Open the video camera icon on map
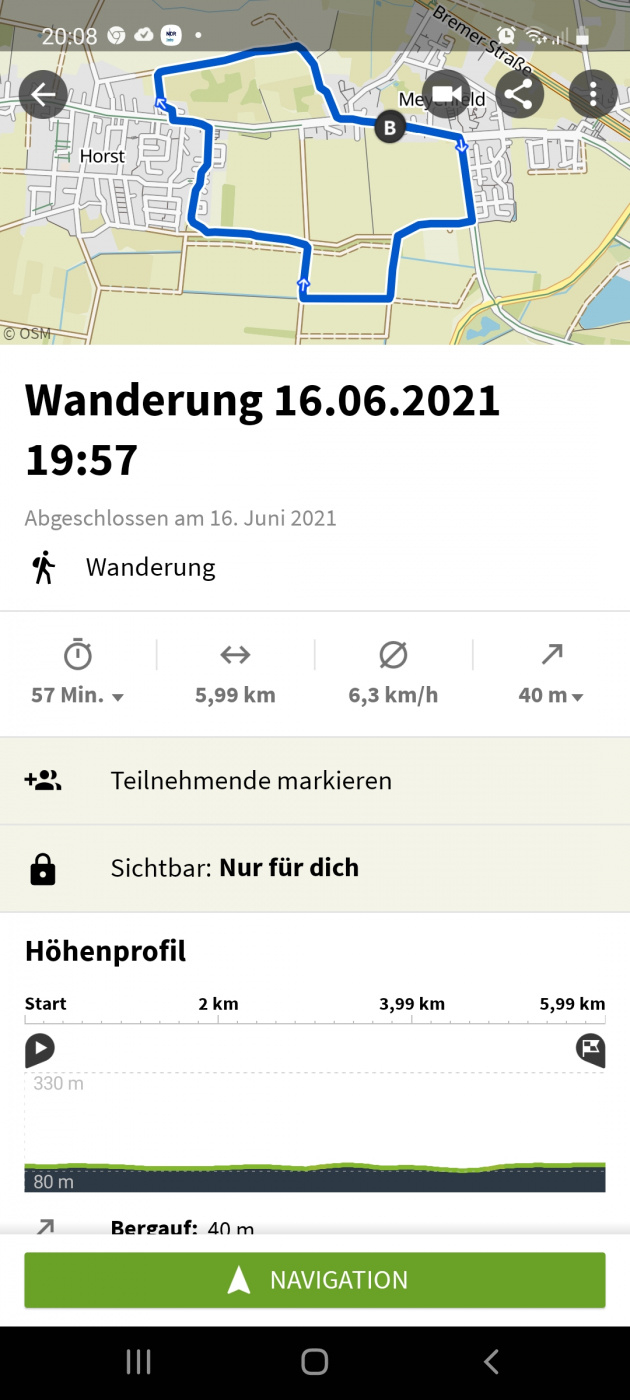Screen dimensions: 630x1400 (x=447, y=95)
